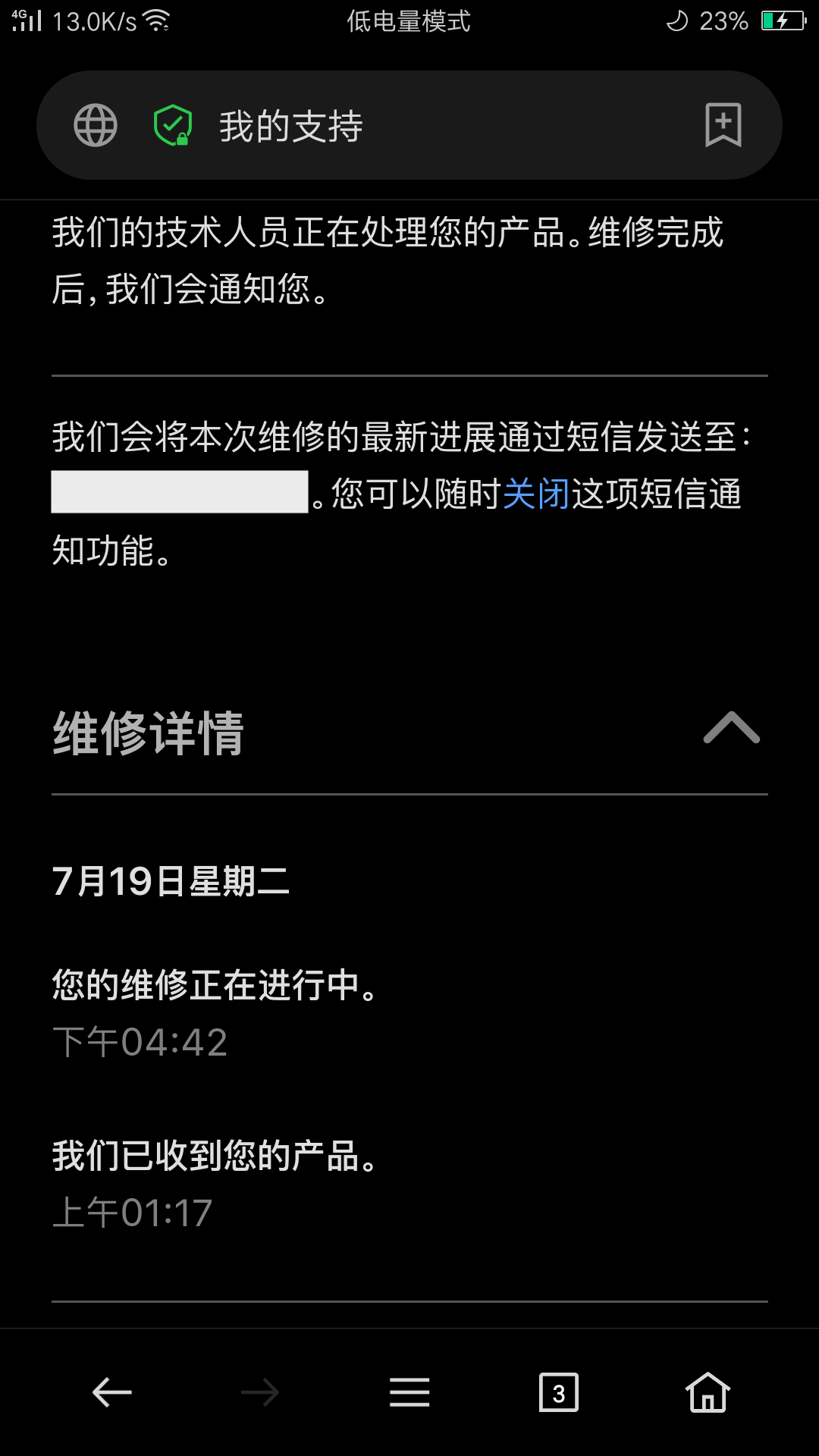Add this page to bookmarks

coord(723,125)
